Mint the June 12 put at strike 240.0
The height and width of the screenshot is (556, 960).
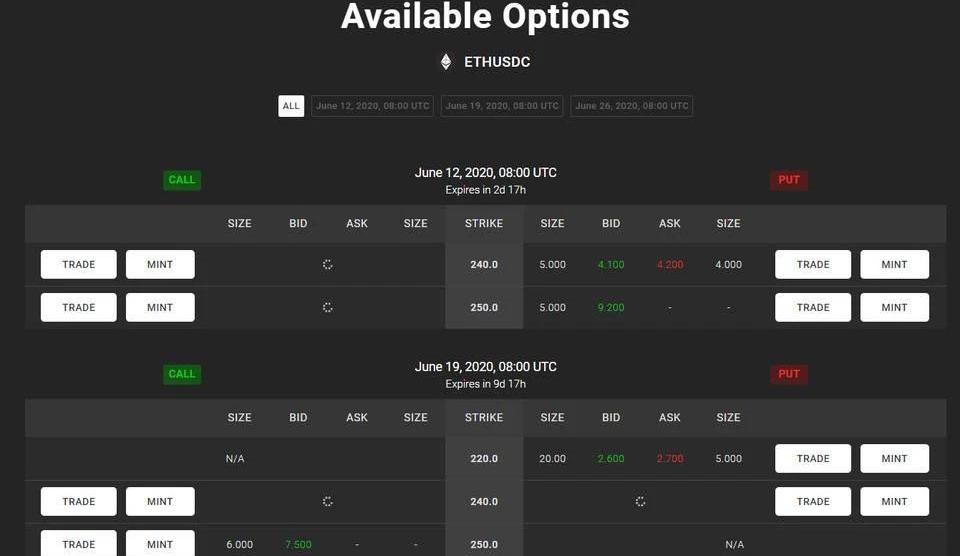(894, 265)
